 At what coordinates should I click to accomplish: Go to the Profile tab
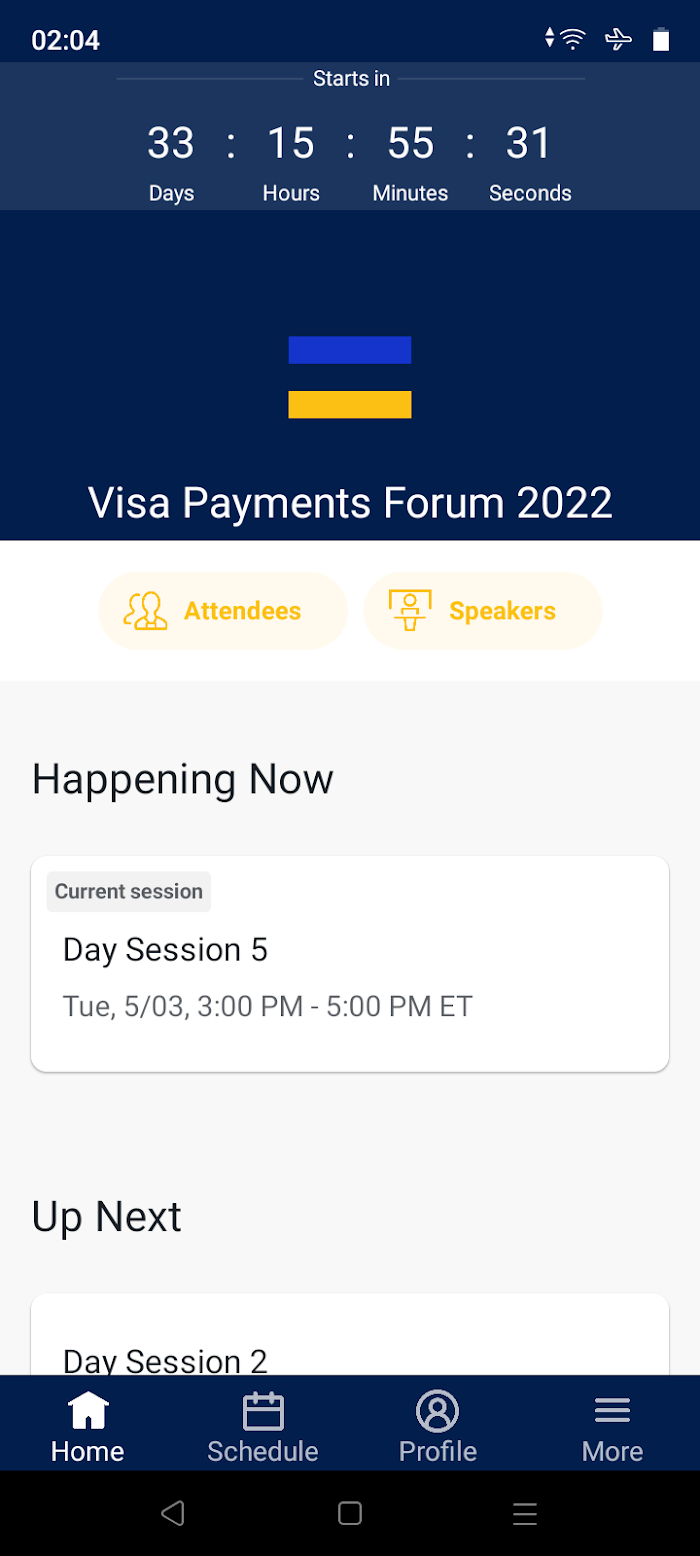coord(438,1427)
